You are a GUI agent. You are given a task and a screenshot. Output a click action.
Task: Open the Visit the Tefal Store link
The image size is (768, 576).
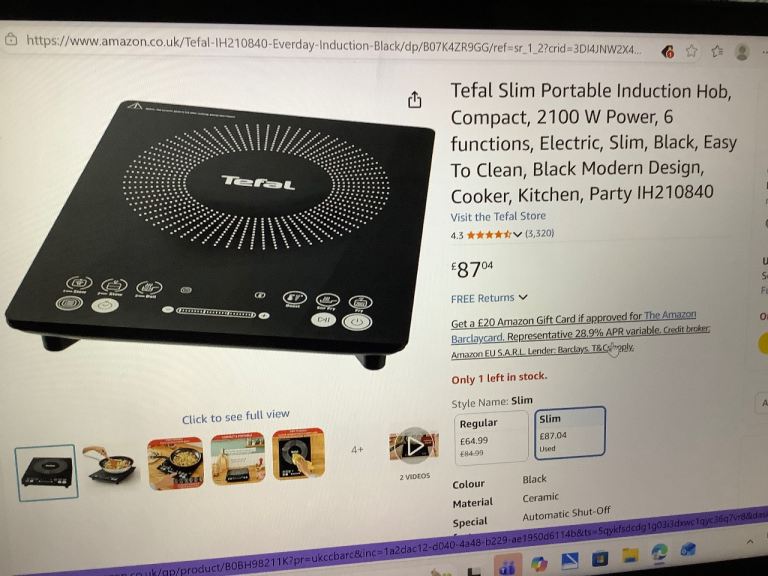(x=498, y=216)
